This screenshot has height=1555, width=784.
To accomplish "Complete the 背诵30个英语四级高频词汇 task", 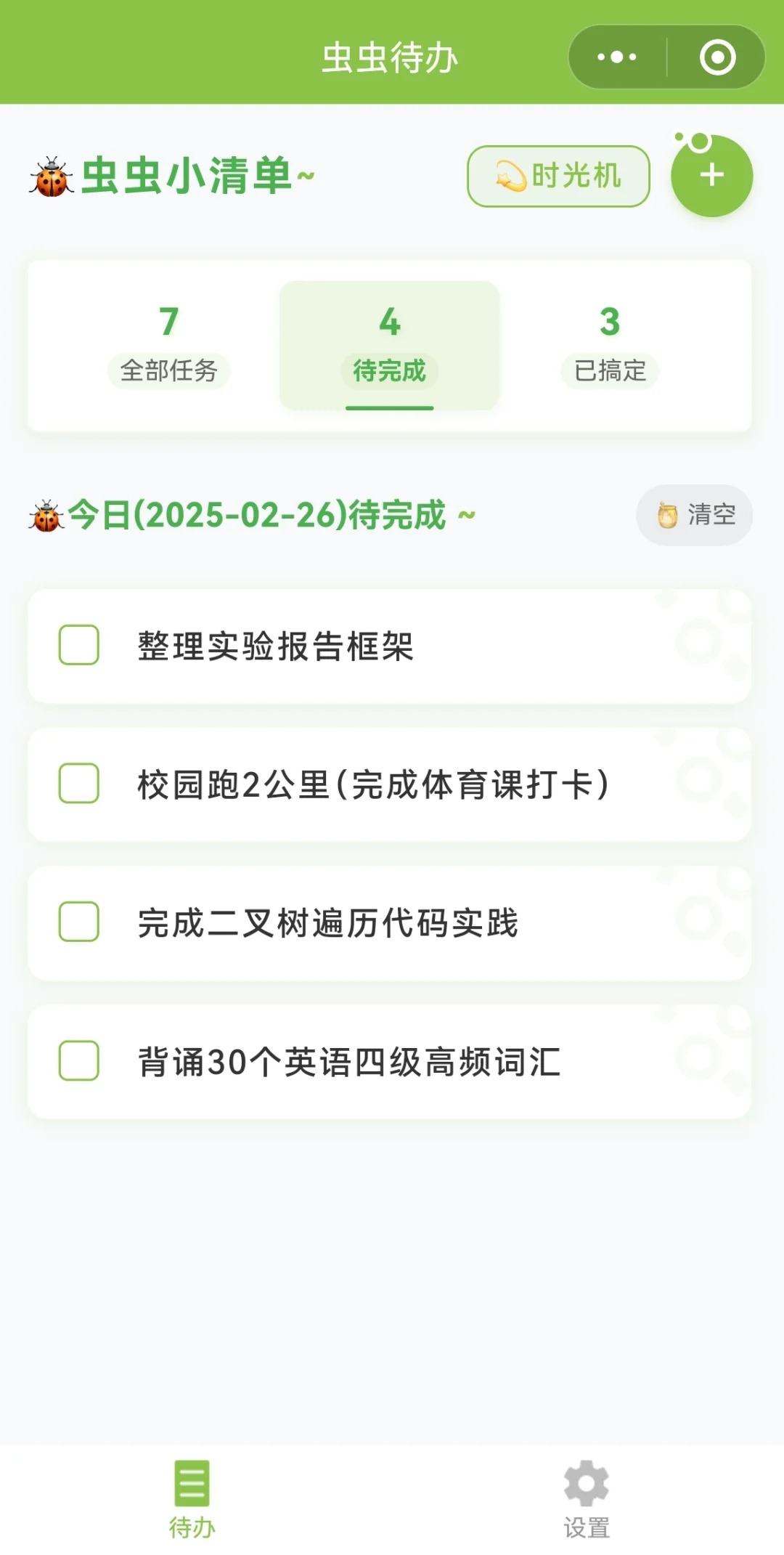I will click(x=79, y=1060).
